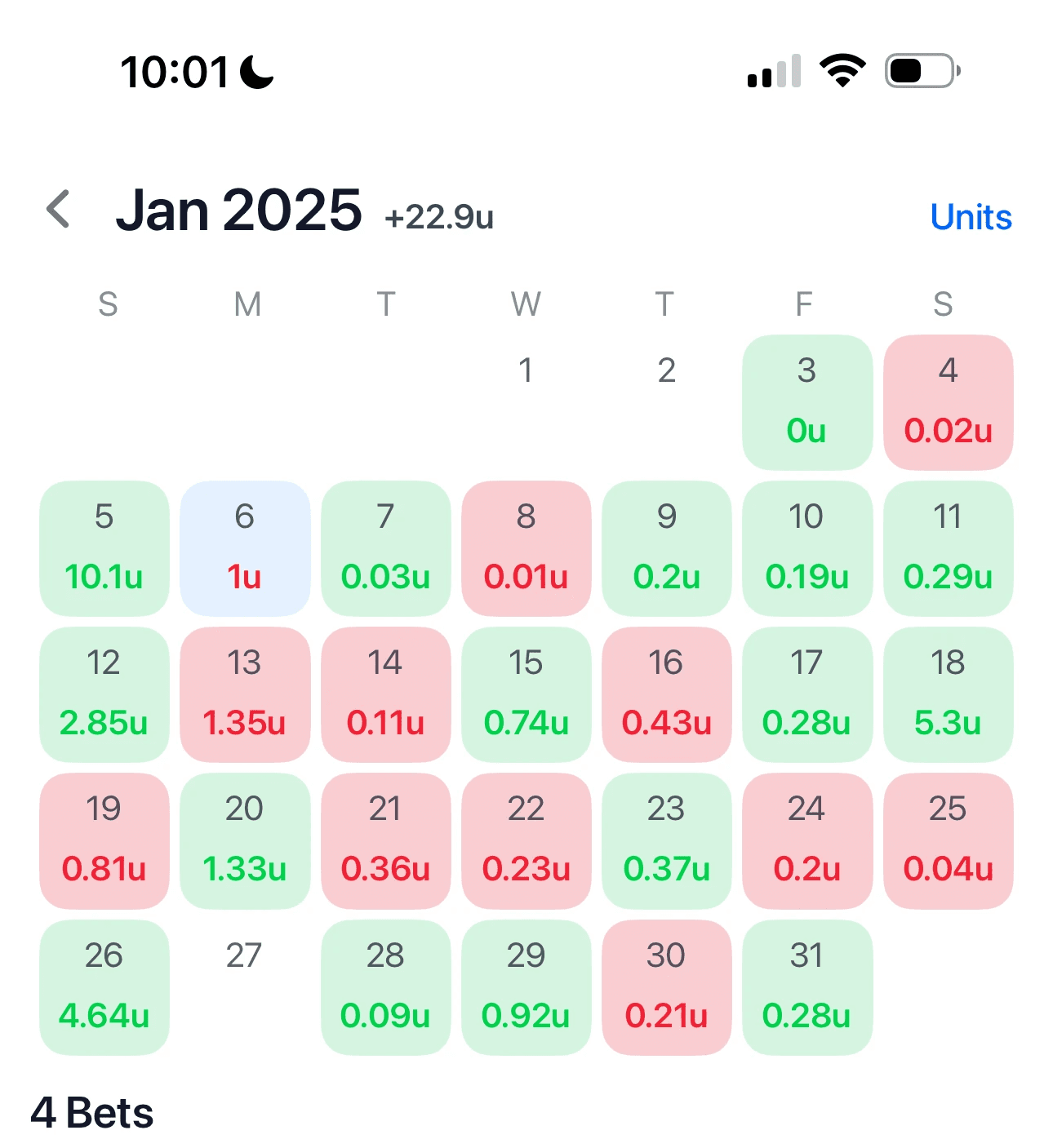Tap the moon Do Not Disturb icon
The width and height of the screenshot is (1053, 1148).
255,72
